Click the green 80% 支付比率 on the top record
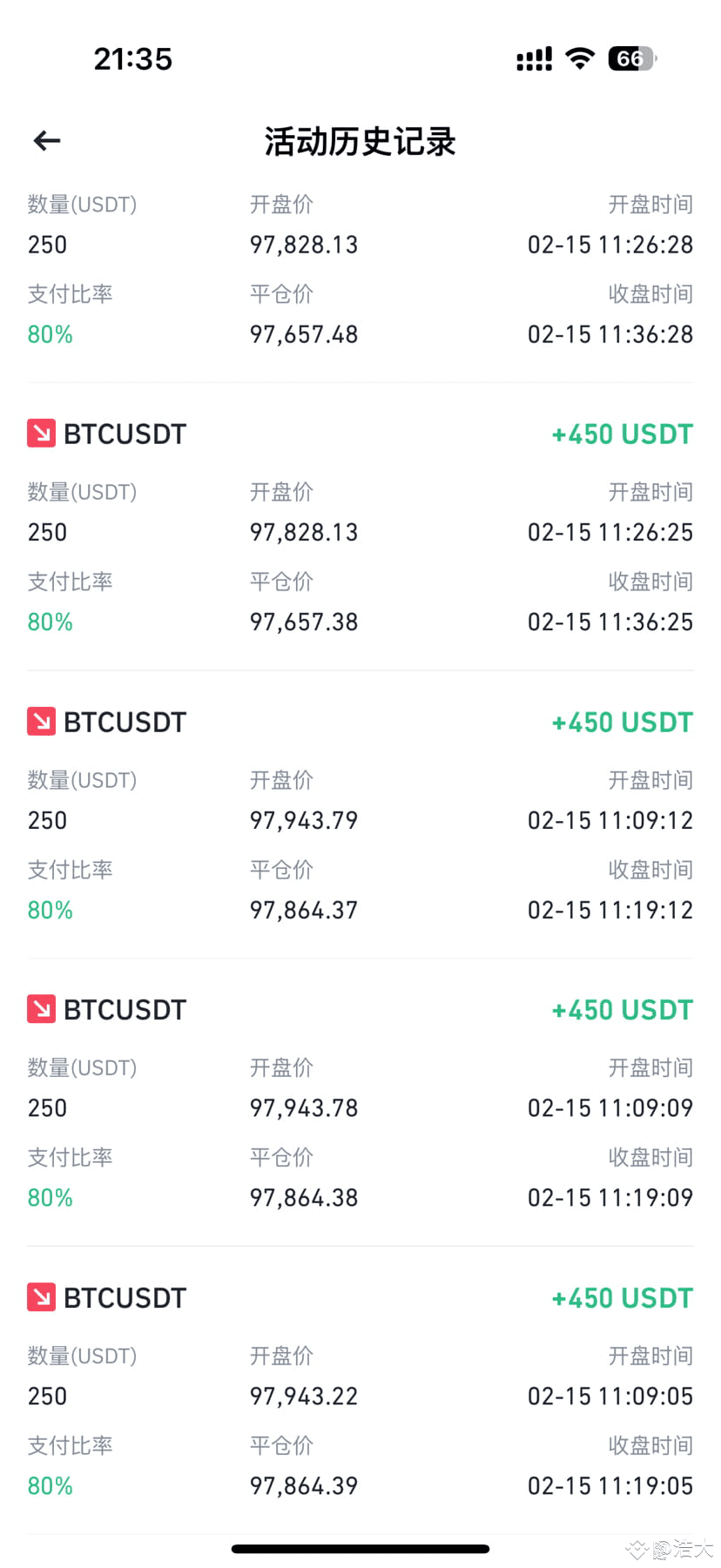721x1568 pixels. (x=50, y=333)
